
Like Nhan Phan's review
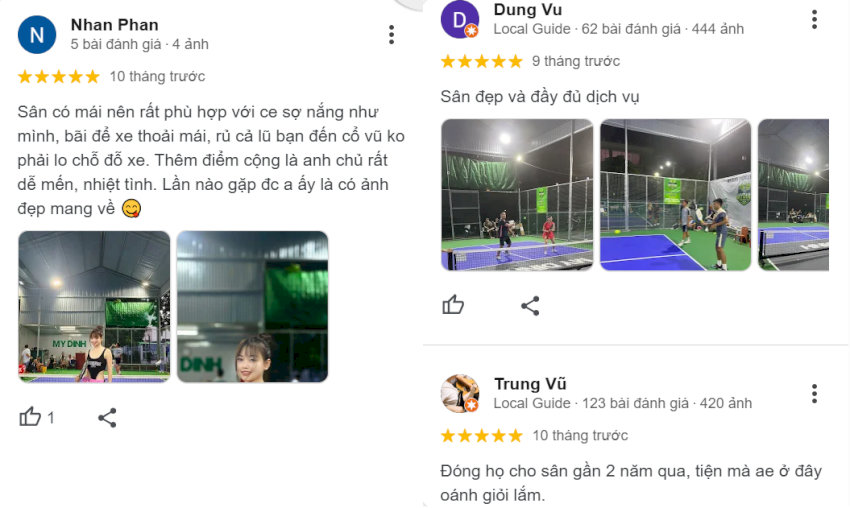point(31,417)
